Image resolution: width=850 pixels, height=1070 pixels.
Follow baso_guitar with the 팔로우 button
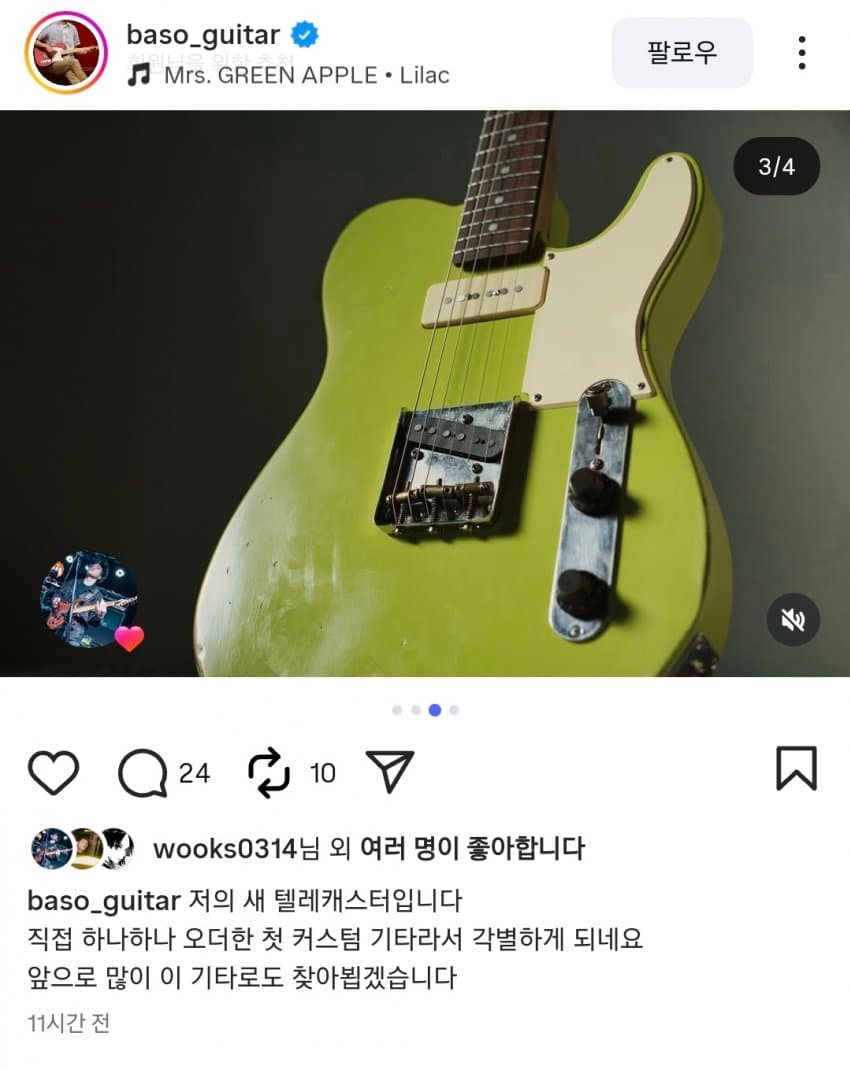point(681,52)
